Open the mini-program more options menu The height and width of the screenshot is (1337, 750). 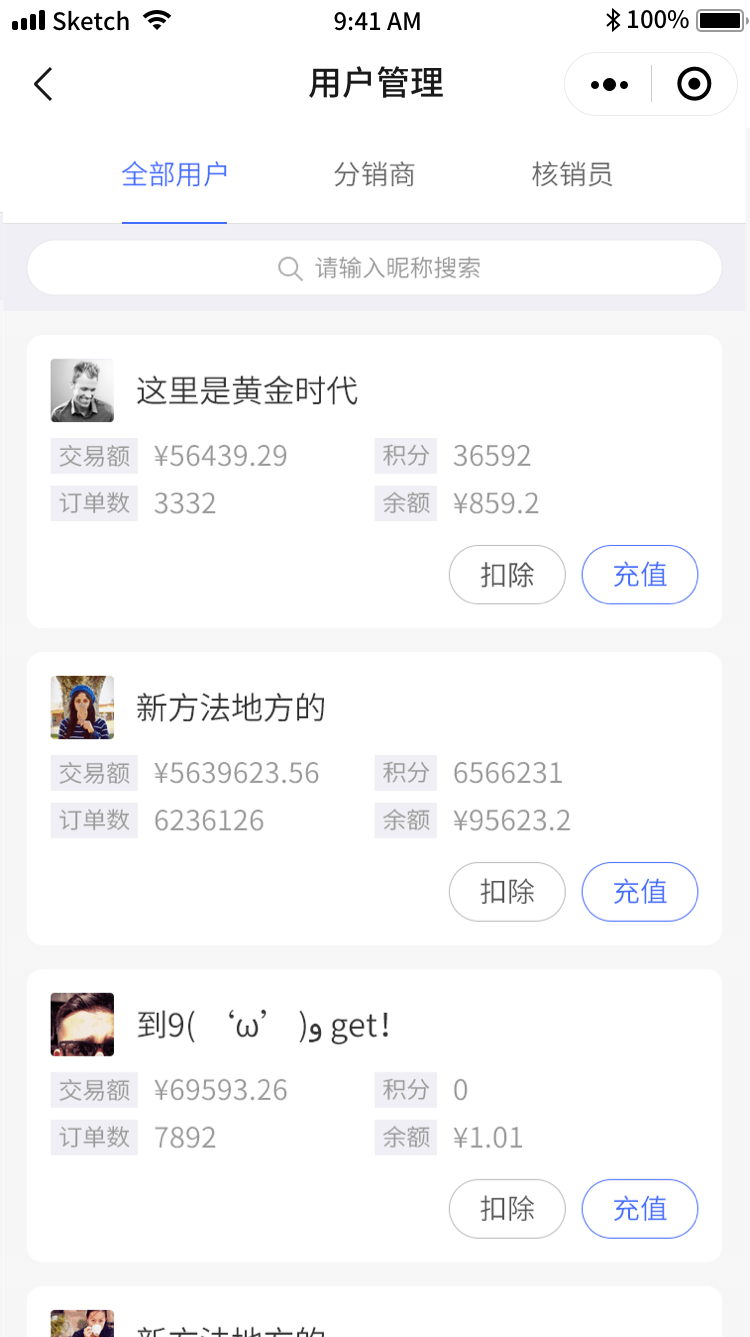click(x=609, y=85)
